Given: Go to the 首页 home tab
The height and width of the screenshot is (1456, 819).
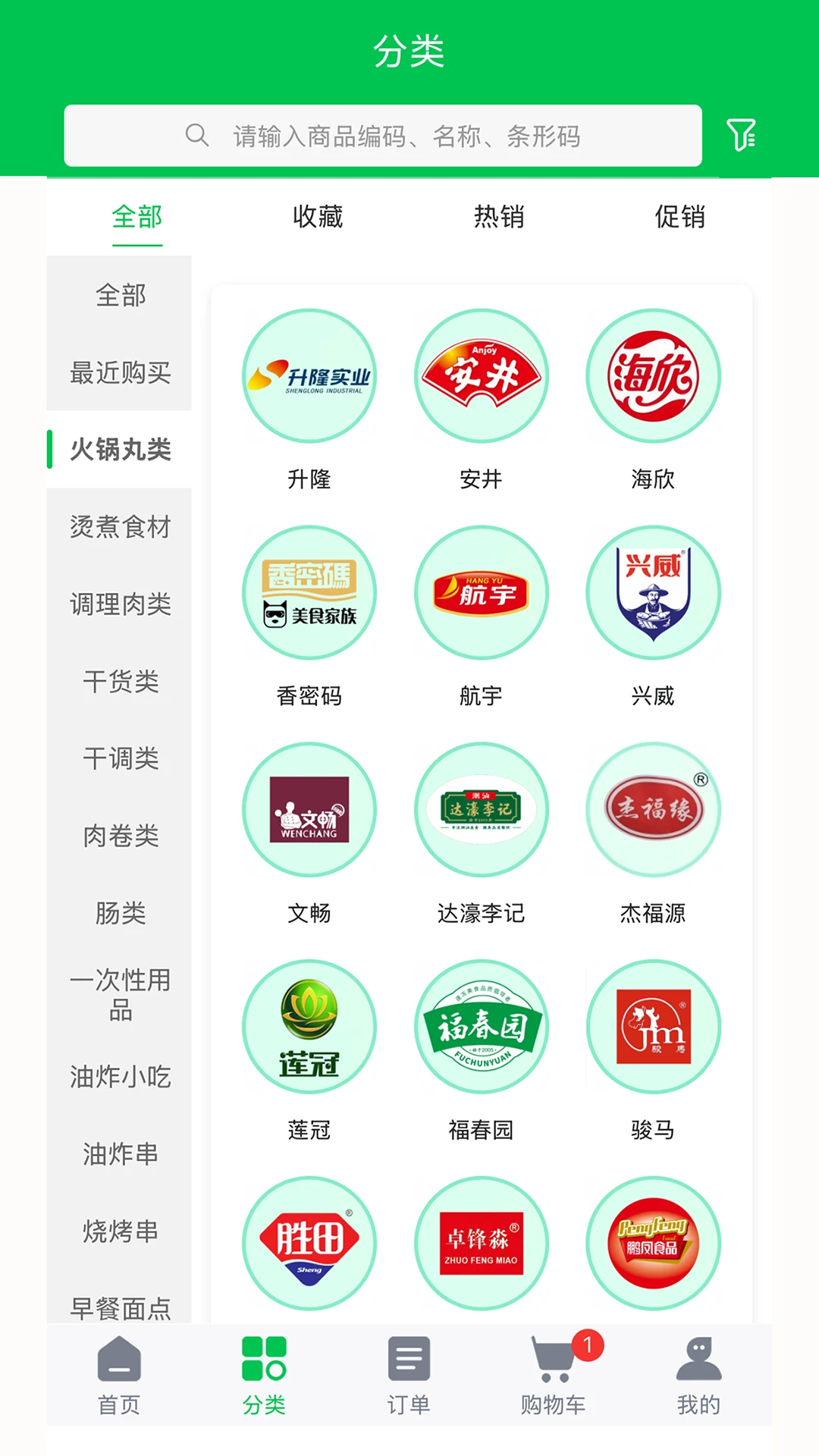Looking at the screenshot, I should [119, 1375].
